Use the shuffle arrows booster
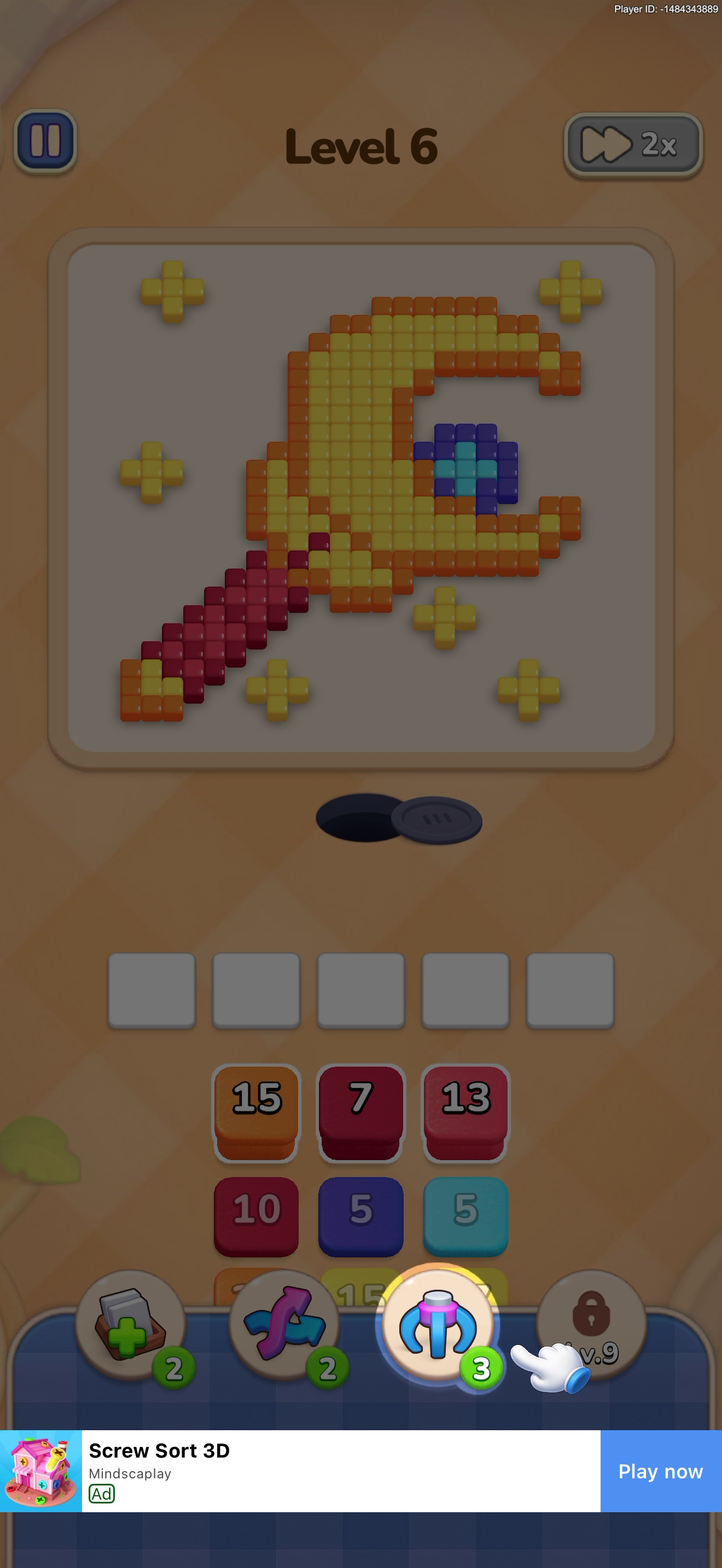The width and height of the screenshot is (722, 1568). [x=284, y=1325]
